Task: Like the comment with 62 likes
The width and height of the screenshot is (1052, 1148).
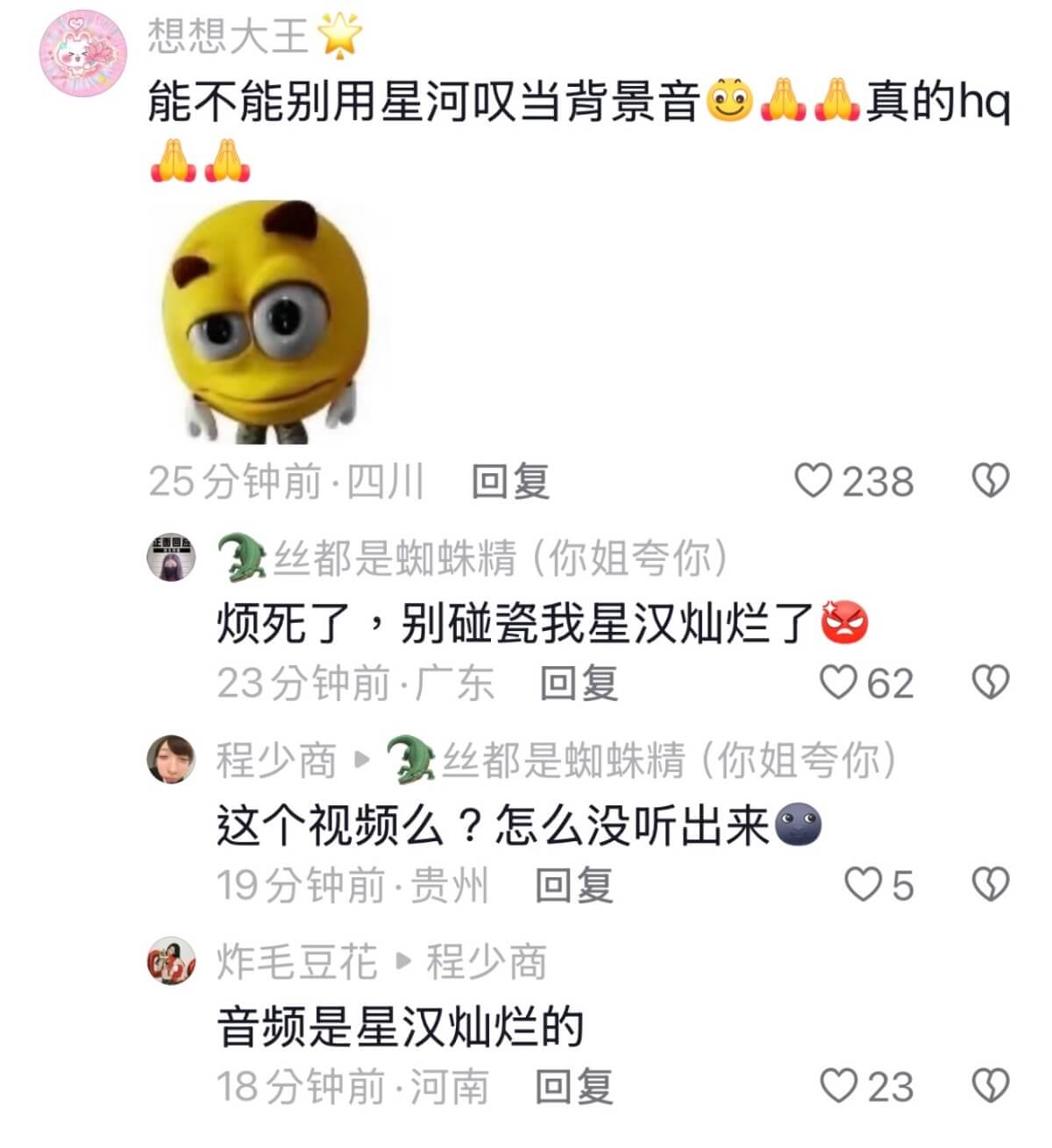Action: click(x=838, y=683)
